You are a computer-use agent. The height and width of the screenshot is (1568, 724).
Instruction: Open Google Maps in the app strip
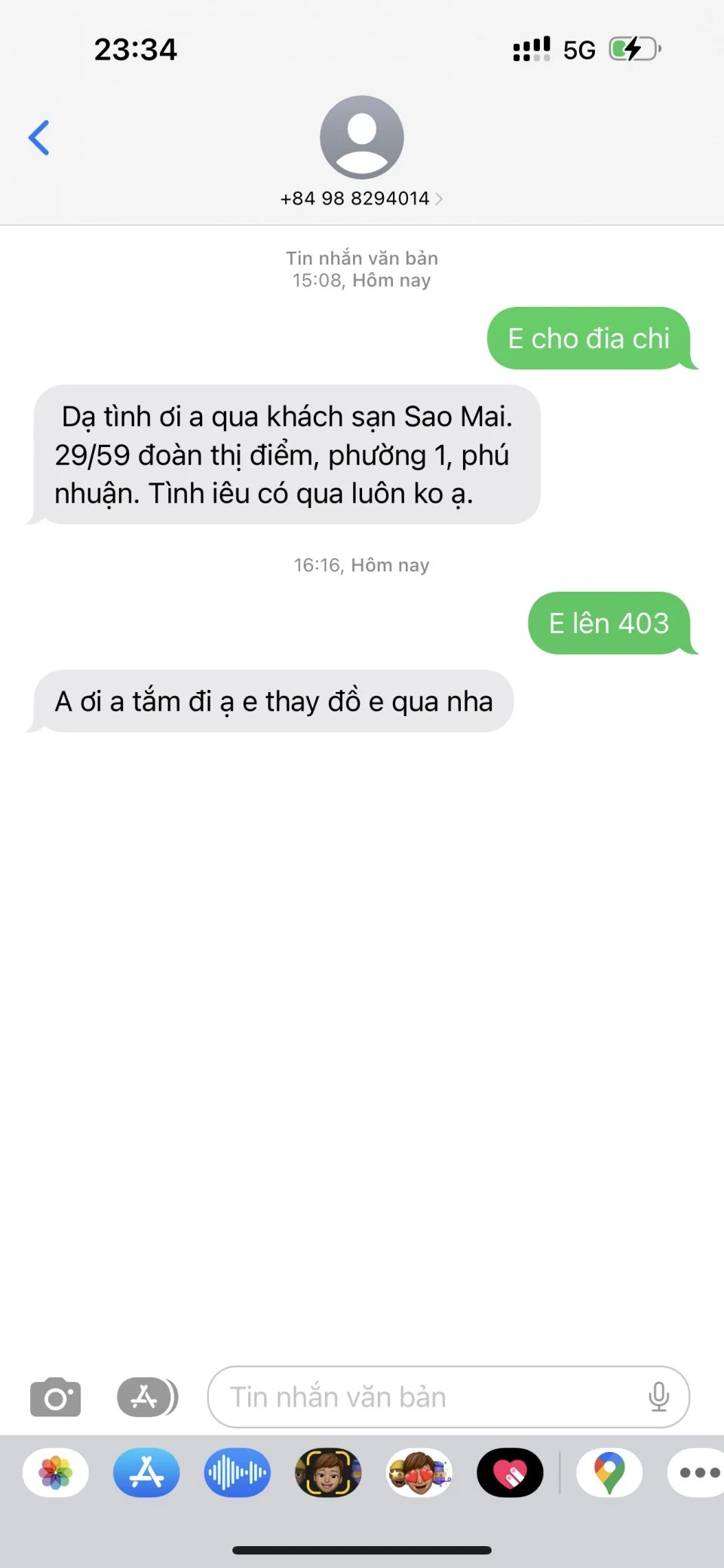tap(609, 1472)
